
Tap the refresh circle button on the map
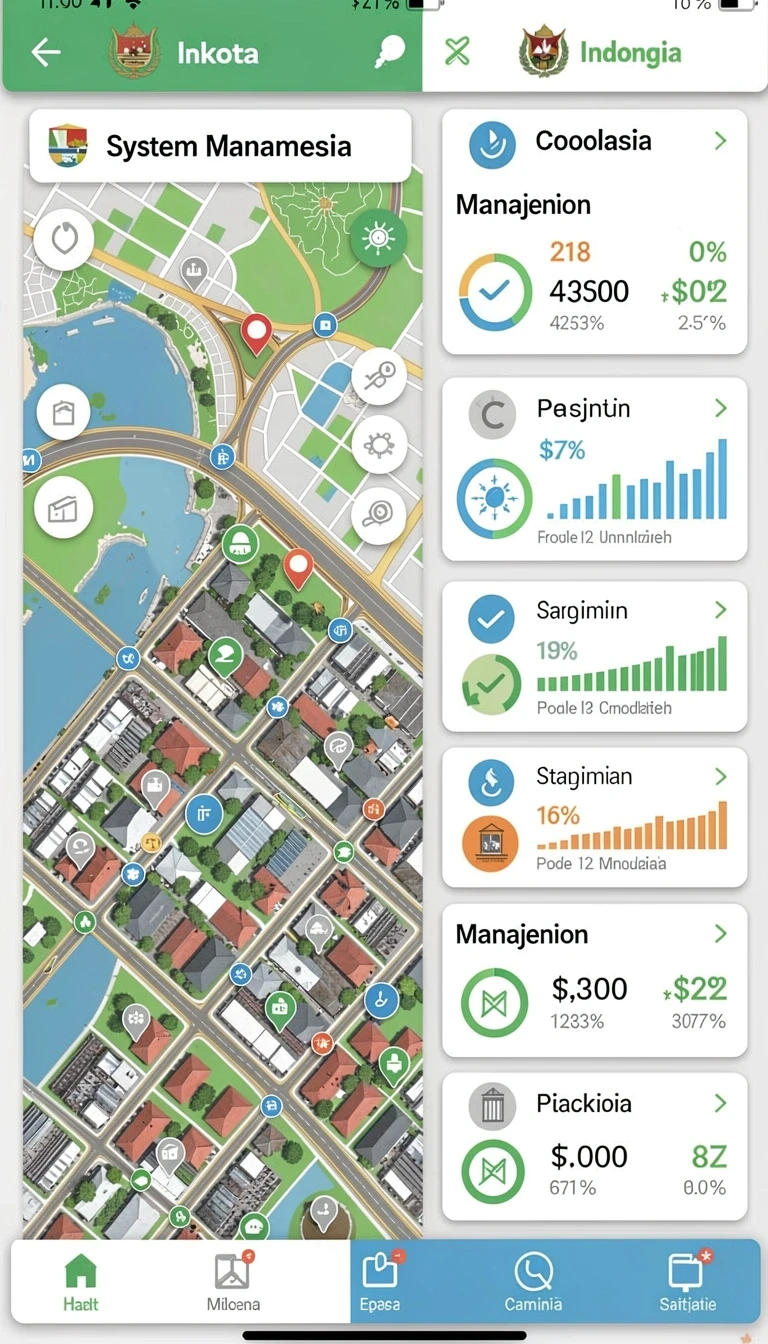[x=64, y=240]
